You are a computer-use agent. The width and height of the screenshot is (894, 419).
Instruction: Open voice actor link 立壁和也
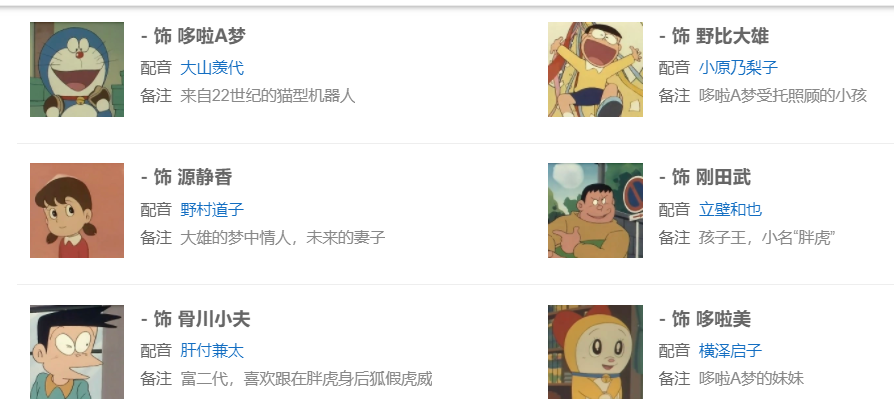point(730,209)
